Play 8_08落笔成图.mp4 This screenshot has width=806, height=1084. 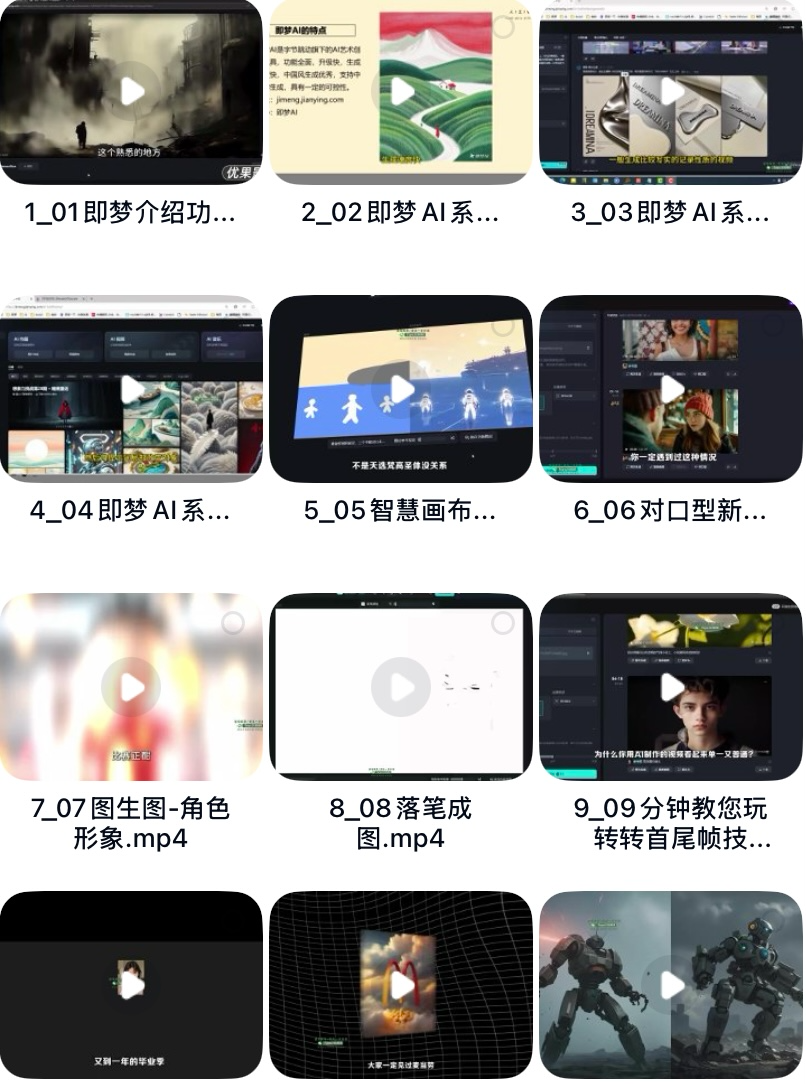[401, 687]
